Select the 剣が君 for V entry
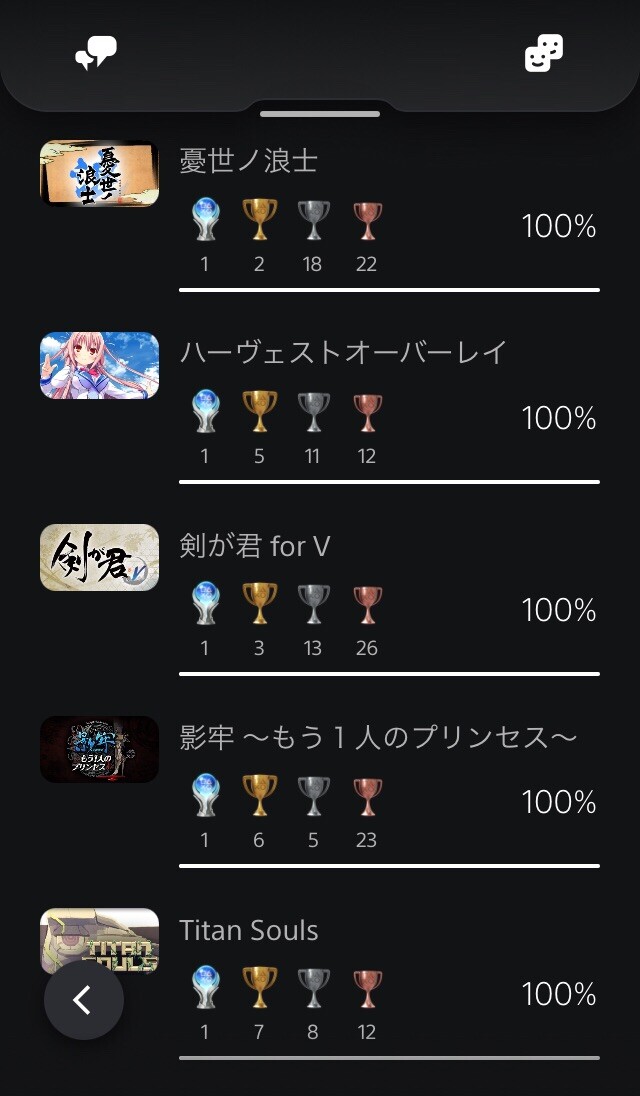This screenshot has width=640, height=1096. (x=320, y=598)
